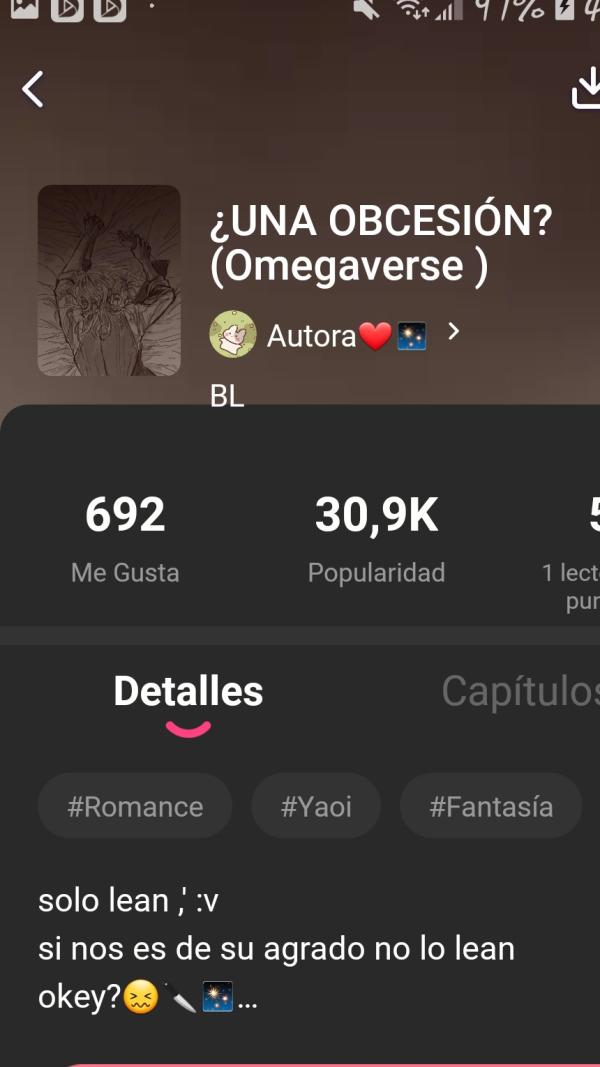View the comic cover image
This screenshot has width=600, height=1067.
click(109, 280)
